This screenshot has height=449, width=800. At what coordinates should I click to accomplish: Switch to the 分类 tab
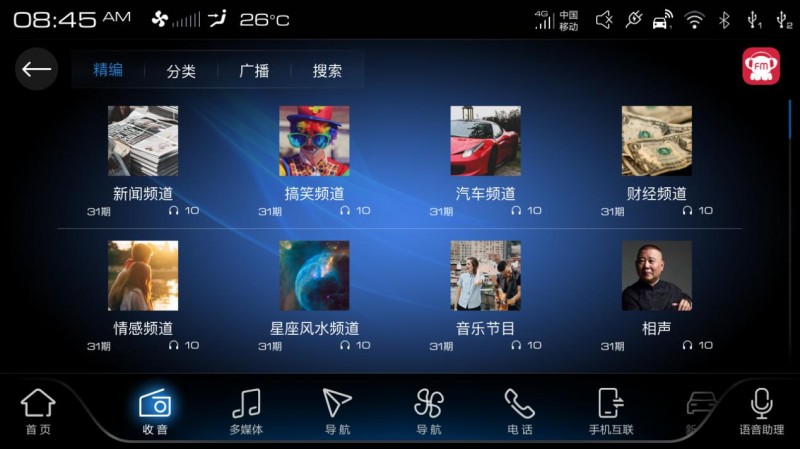181,71
